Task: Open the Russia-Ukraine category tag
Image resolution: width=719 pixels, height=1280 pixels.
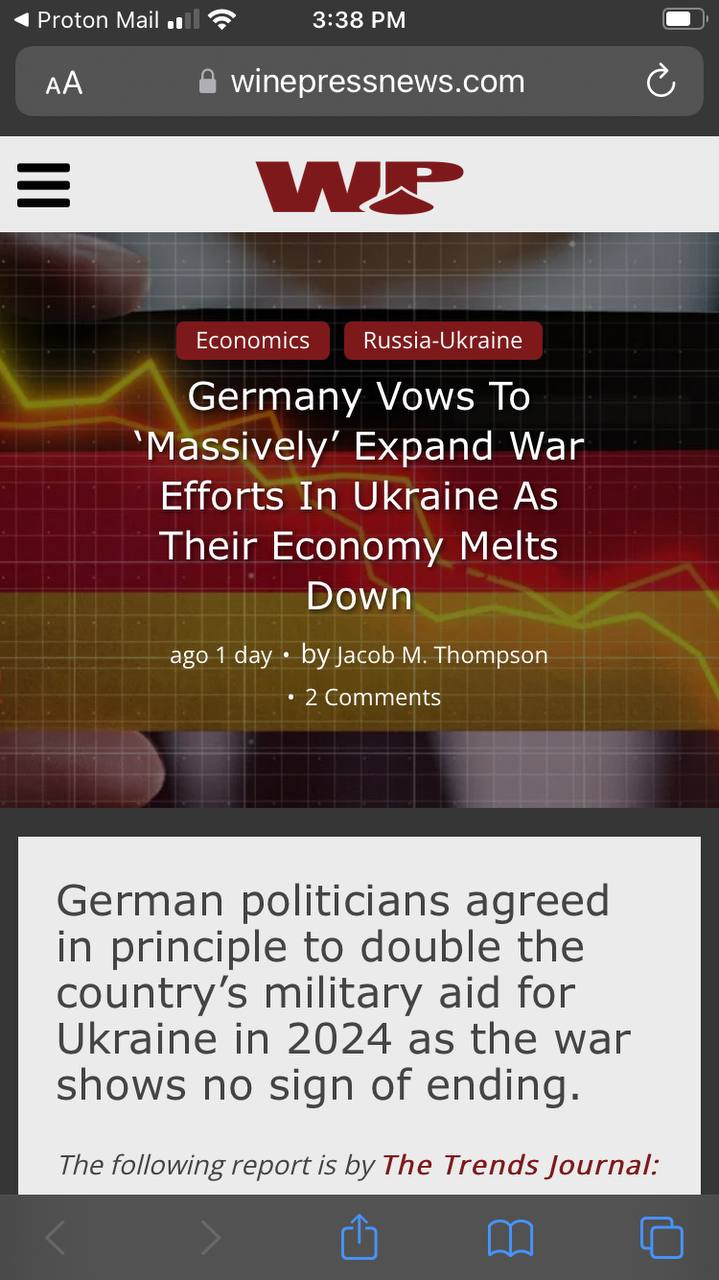Action: click(443, 340)
